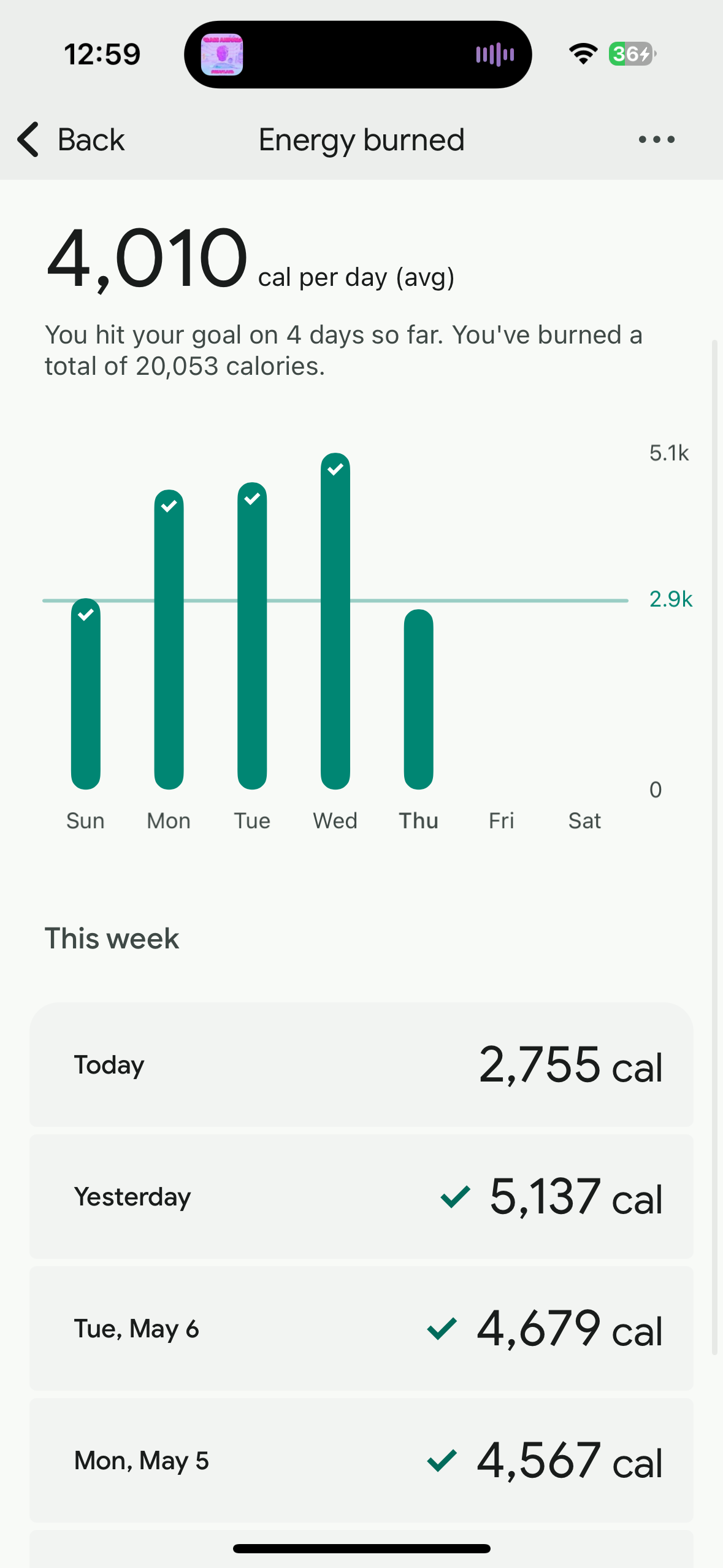723x1568 pixels.
Task: Open the three-dot overflow menu
Action: pos(656,140)
